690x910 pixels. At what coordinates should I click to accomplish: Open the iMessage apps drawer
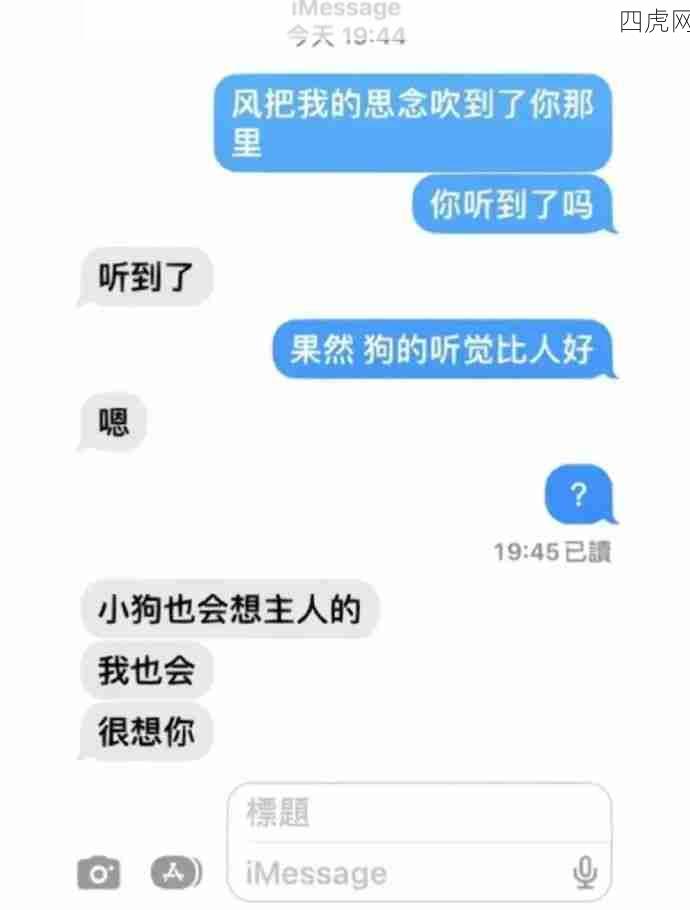click(x=175, y=872)
